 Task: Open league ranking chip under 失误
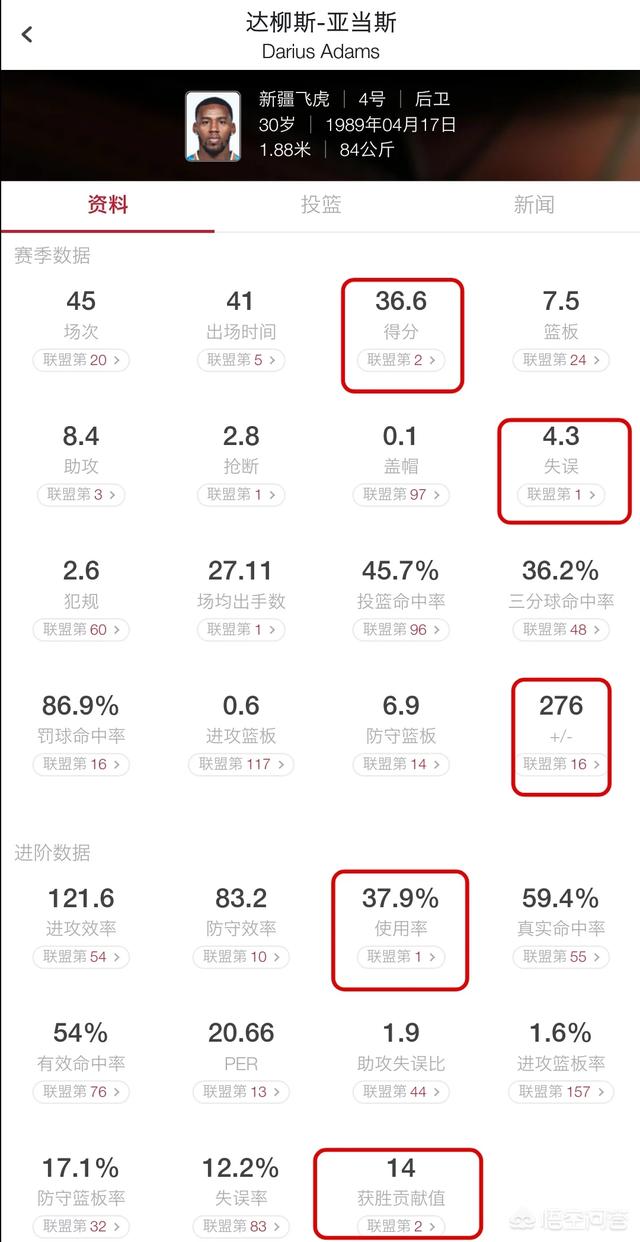click(x=561, y=495)
